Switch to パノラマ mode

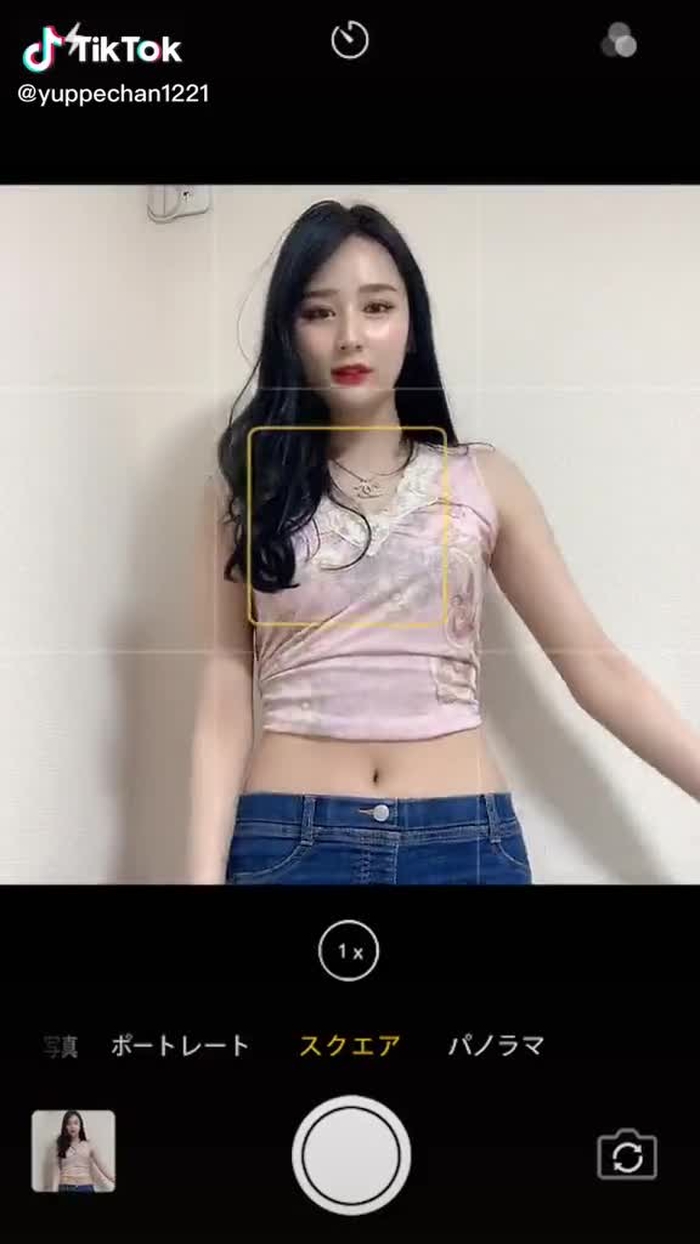click(x=496, y=1047)
